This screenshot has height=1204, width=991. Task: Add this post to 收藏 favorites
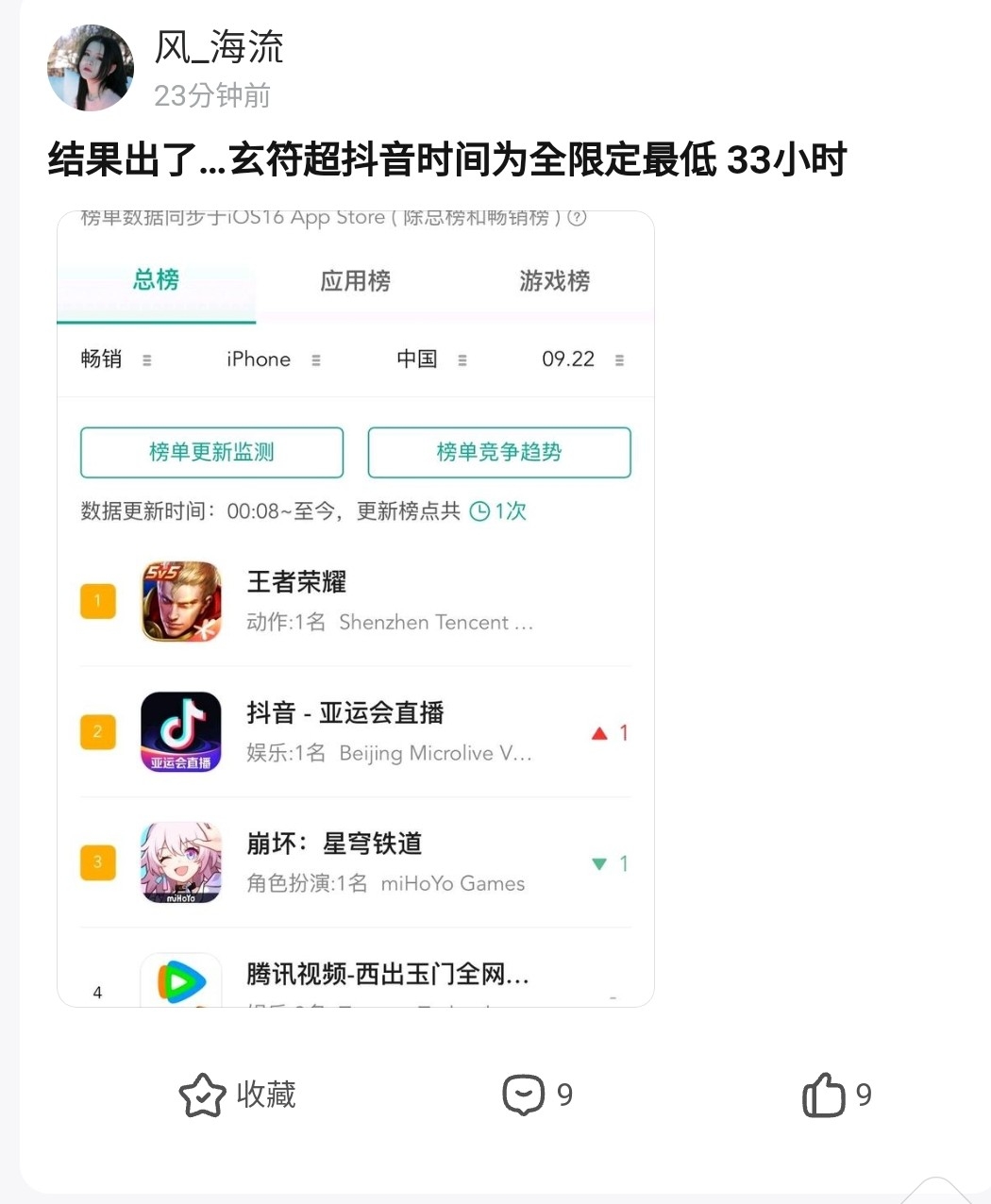coord(237,1095)
